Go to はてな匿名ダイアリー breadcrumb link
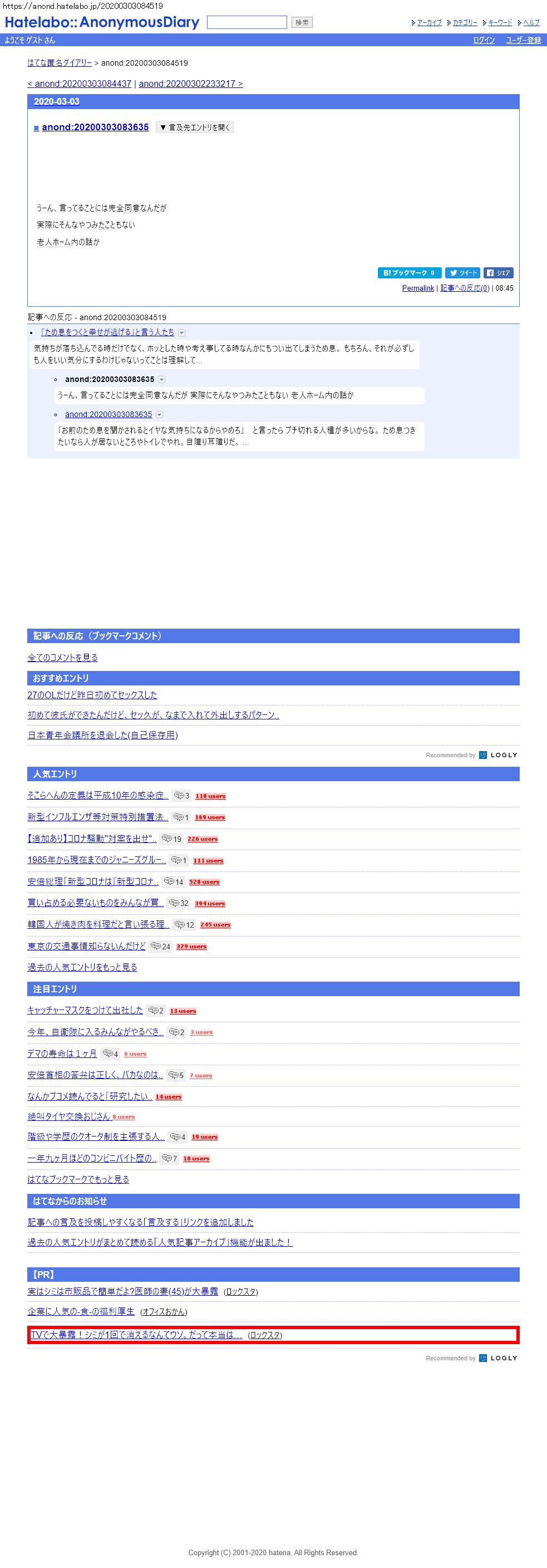 60,63
